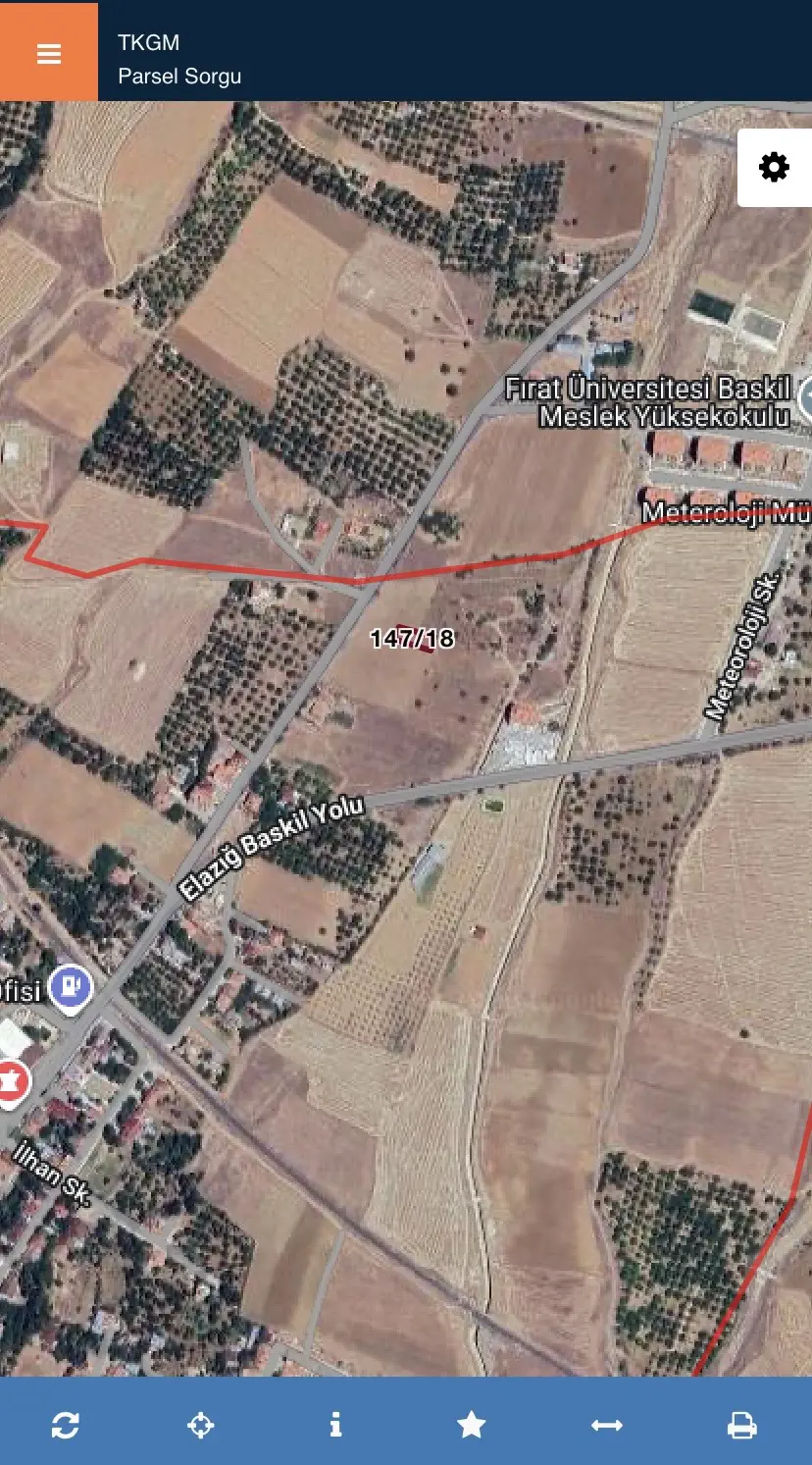This screenshot has width=812, height=1465.
Task: Show parcel information
Action: coord(336,1425)
